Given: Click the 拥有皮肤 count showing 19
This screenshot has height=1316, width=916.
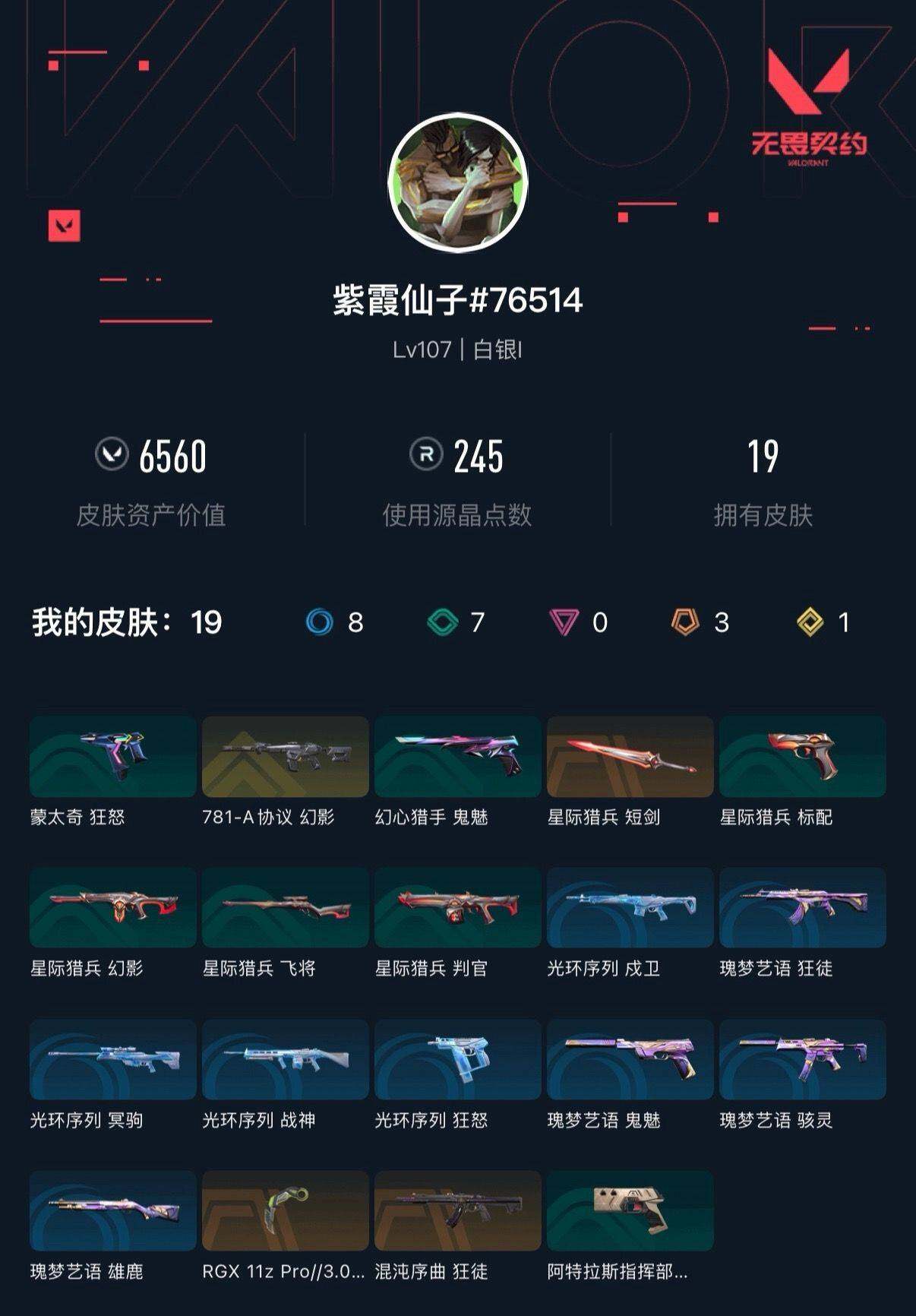Looking at the screenshot, I should point(766,455).
